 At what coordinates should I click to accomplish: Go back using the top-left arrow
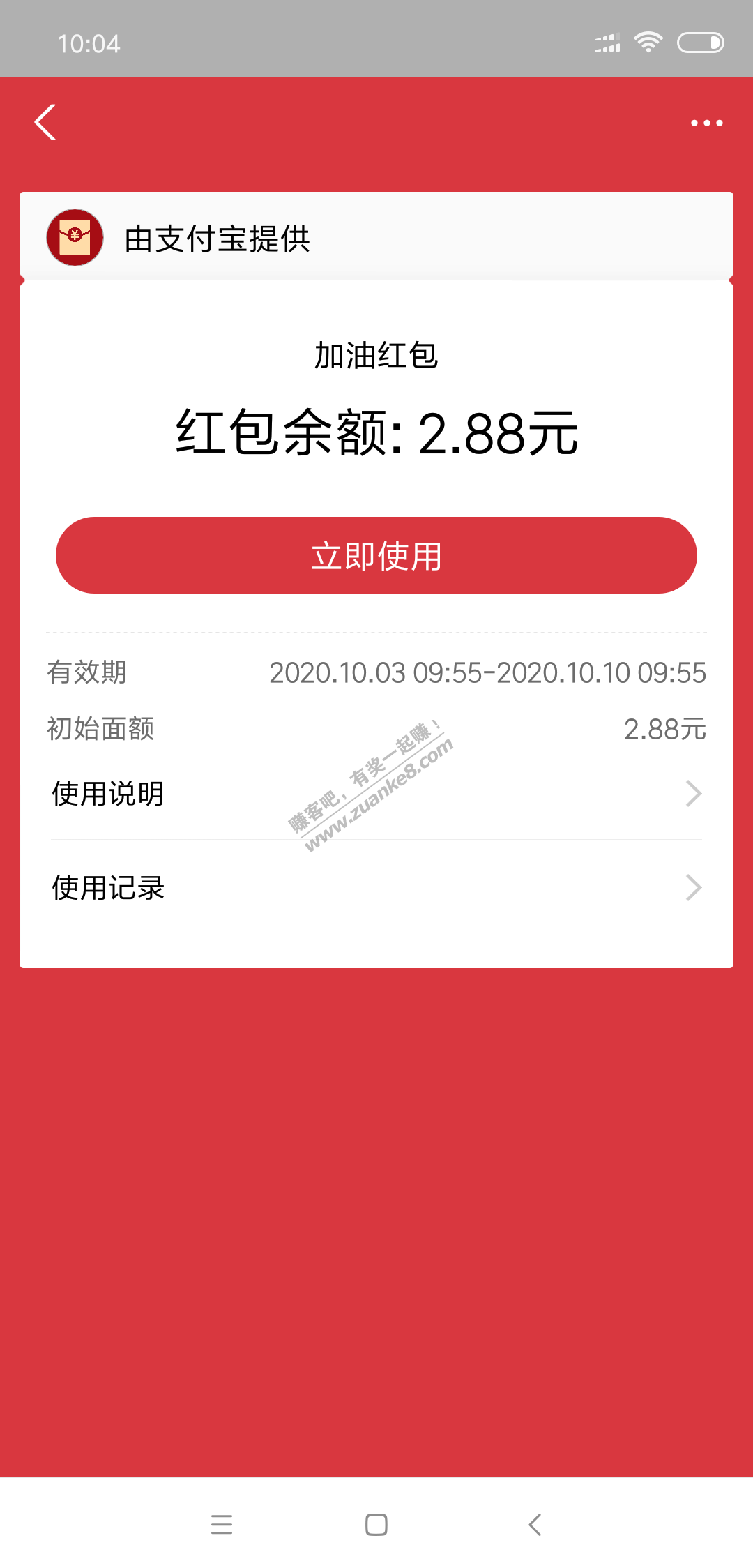46,123
